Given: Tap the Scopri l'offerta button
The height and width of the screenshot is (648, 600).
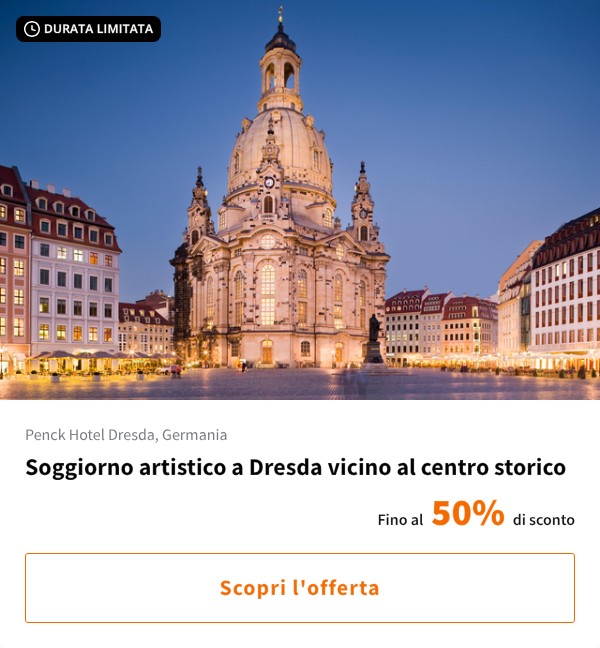Looking at the screenshot, I should pyautogui.click(x=300, y=588).
